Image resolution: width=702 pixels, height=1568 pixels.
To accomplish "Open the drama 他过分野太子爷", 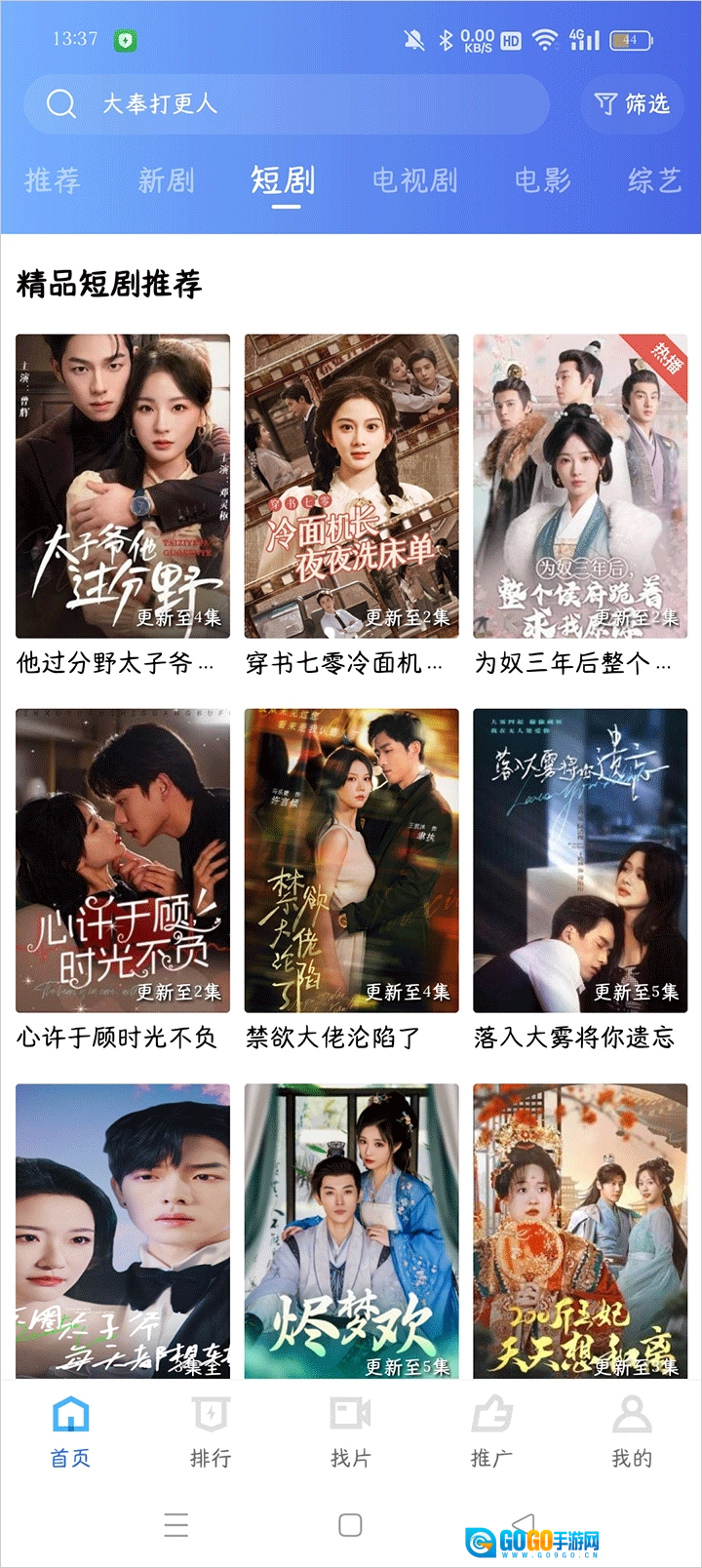I will click(x=123, y=487).
